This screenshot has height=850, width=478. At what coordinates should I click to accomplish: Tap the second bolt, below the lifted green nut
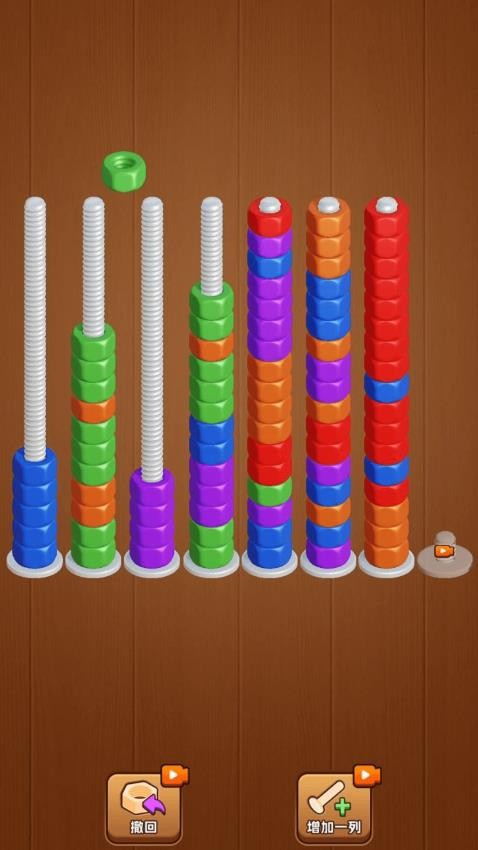(x=93, y=387)
